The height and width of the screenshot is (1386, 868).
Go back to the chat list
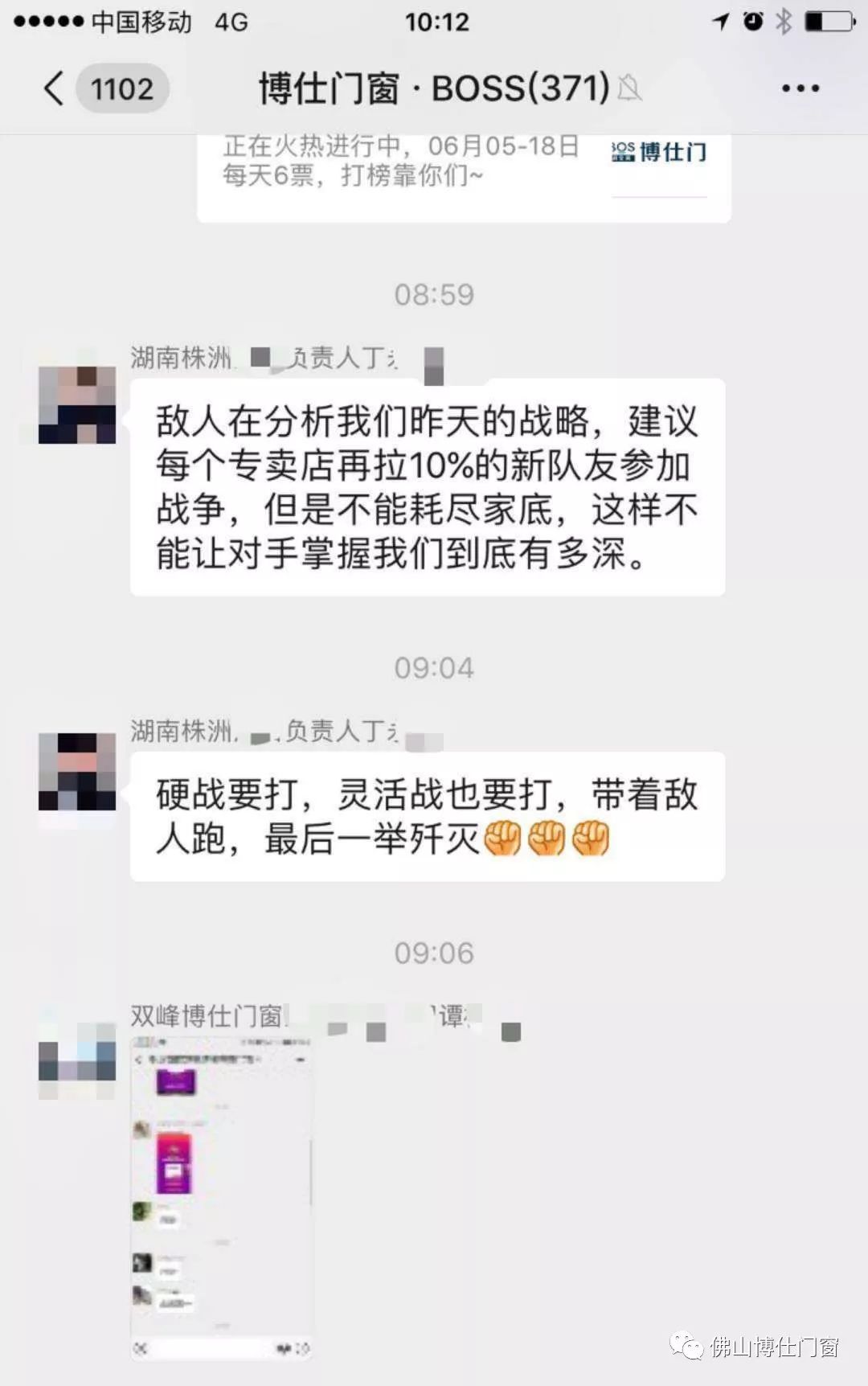pyautogui.click(x=55, y=88)
